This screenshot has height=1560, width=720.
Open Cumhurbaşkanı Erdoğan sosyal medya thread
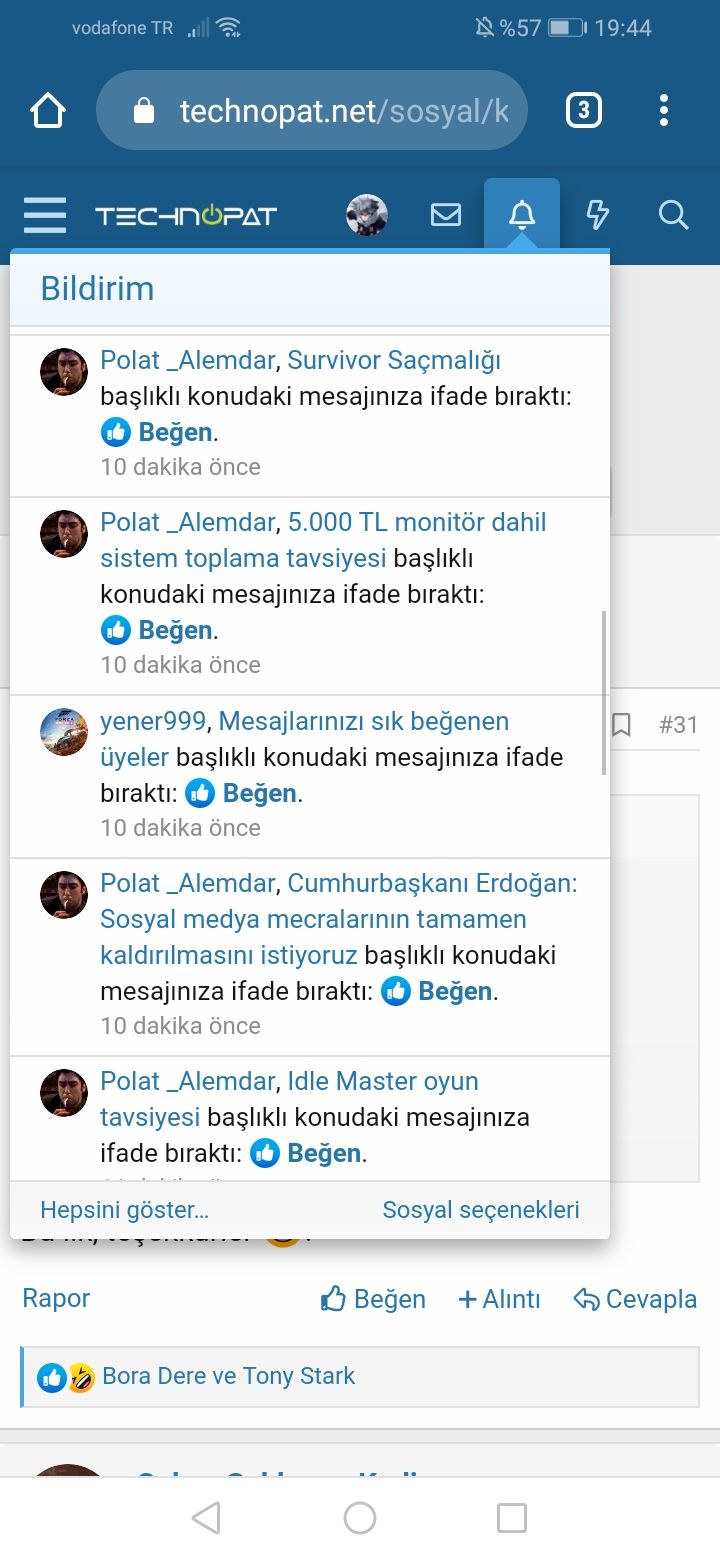340,919
